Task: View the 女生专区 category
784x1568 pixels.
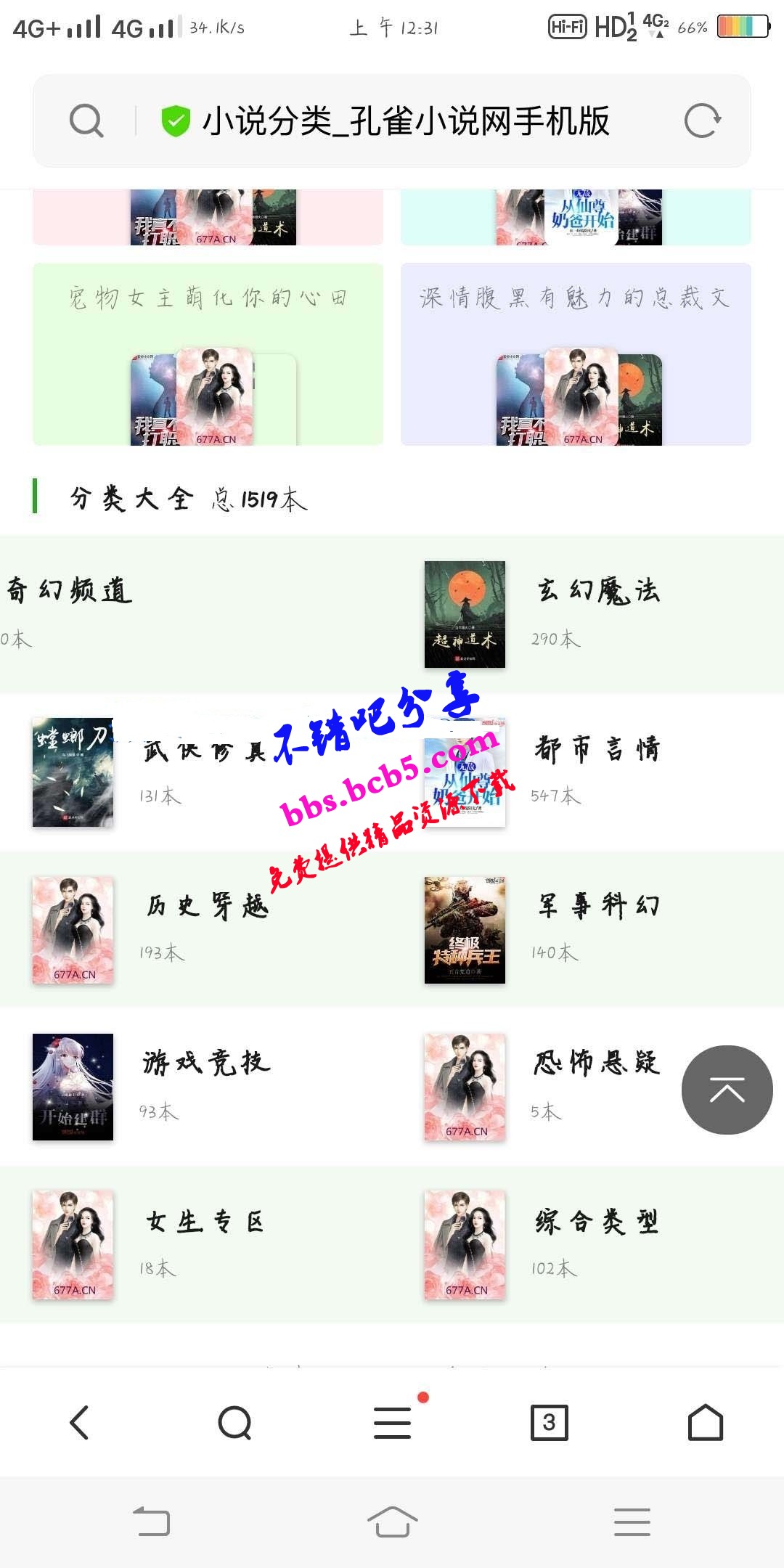Action: [x=205, y=1222]
